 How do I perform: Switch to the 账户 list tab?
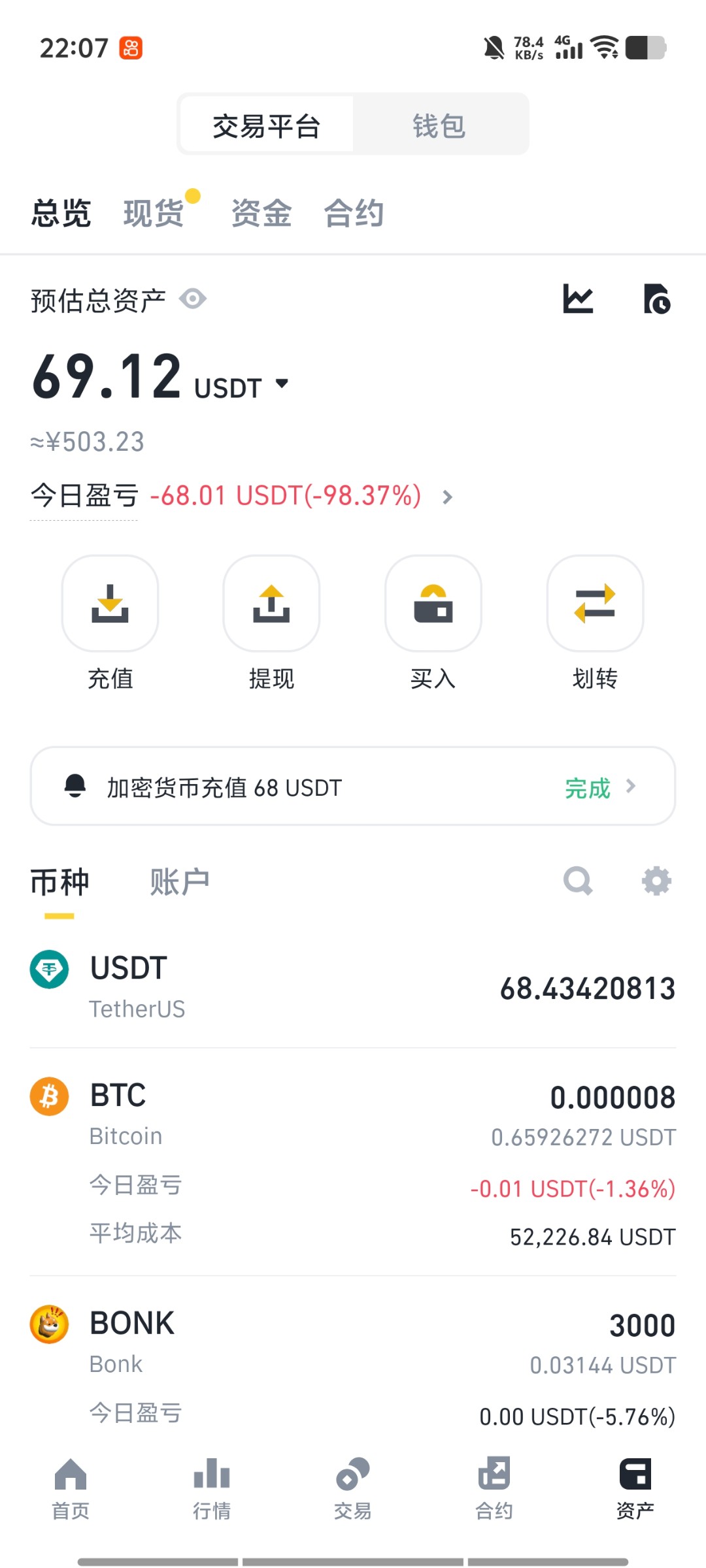(180, 882)
